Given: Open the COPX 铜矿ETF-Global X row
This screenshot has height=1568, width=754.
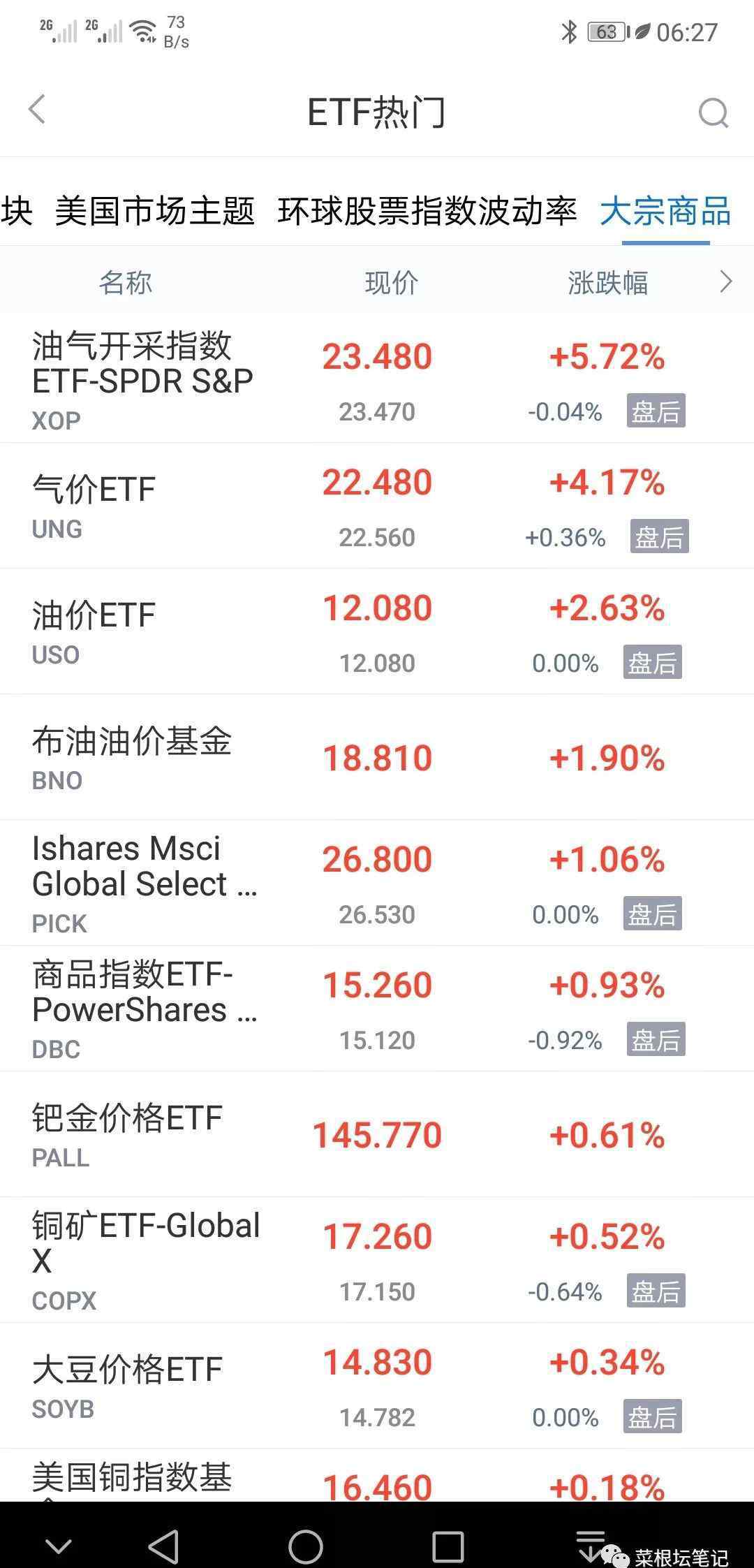Looking at the screenshot, I should point(377,1260).
